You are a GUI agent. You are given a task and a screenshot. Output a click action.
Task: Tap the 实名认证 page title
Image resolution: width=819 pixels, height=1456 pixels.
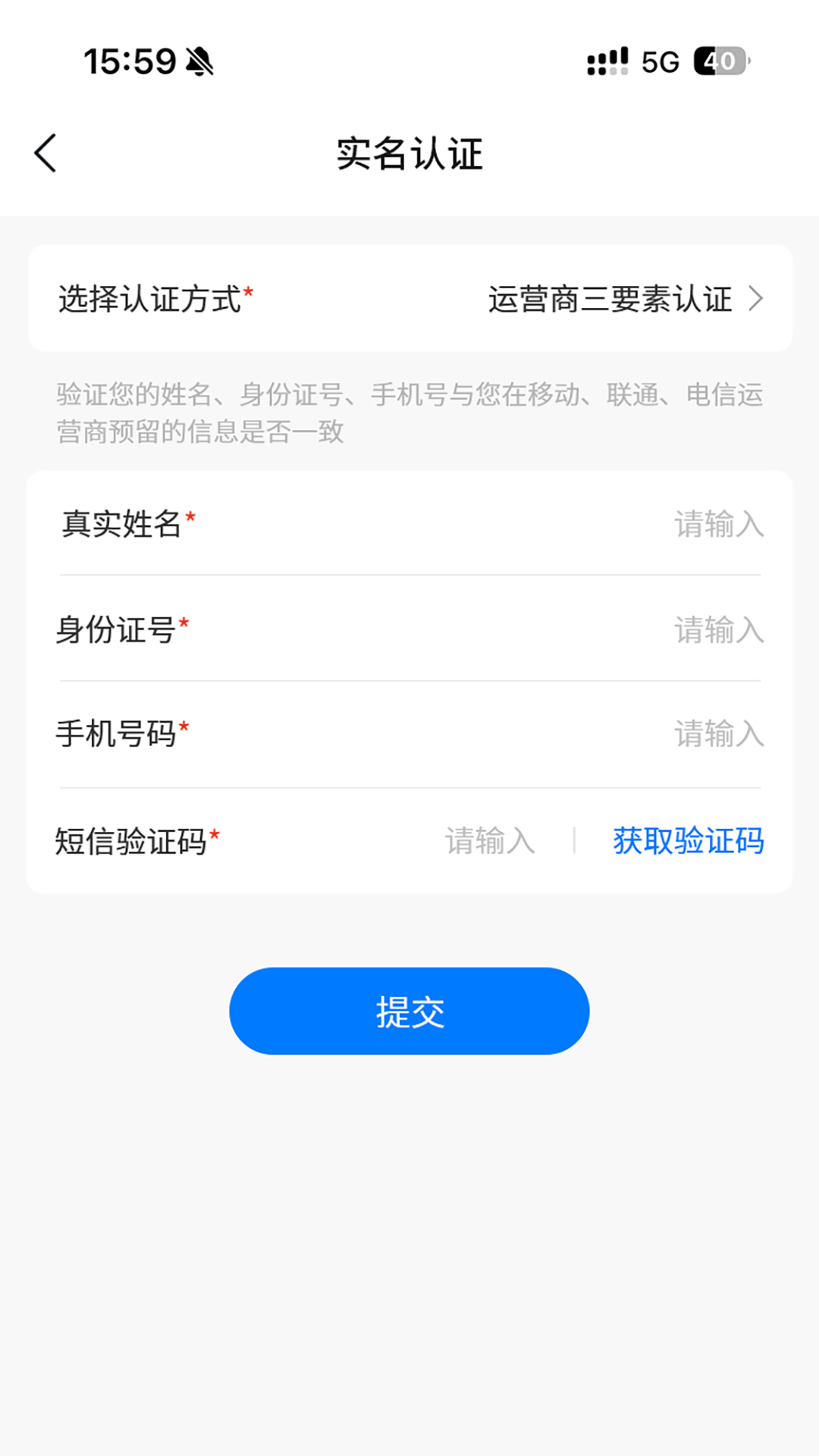(409, 152)
